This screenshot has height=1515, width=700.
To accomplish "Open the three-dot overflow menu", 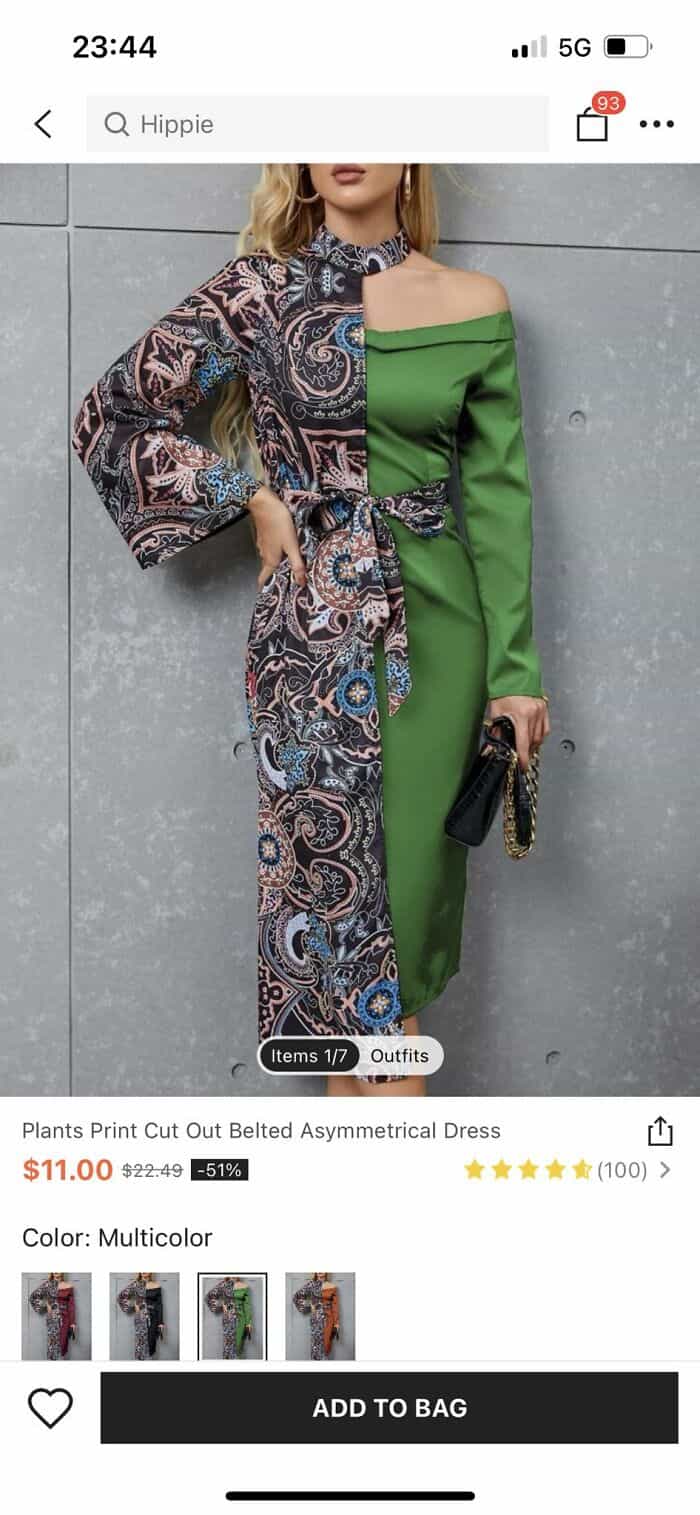I will [656, 124].
